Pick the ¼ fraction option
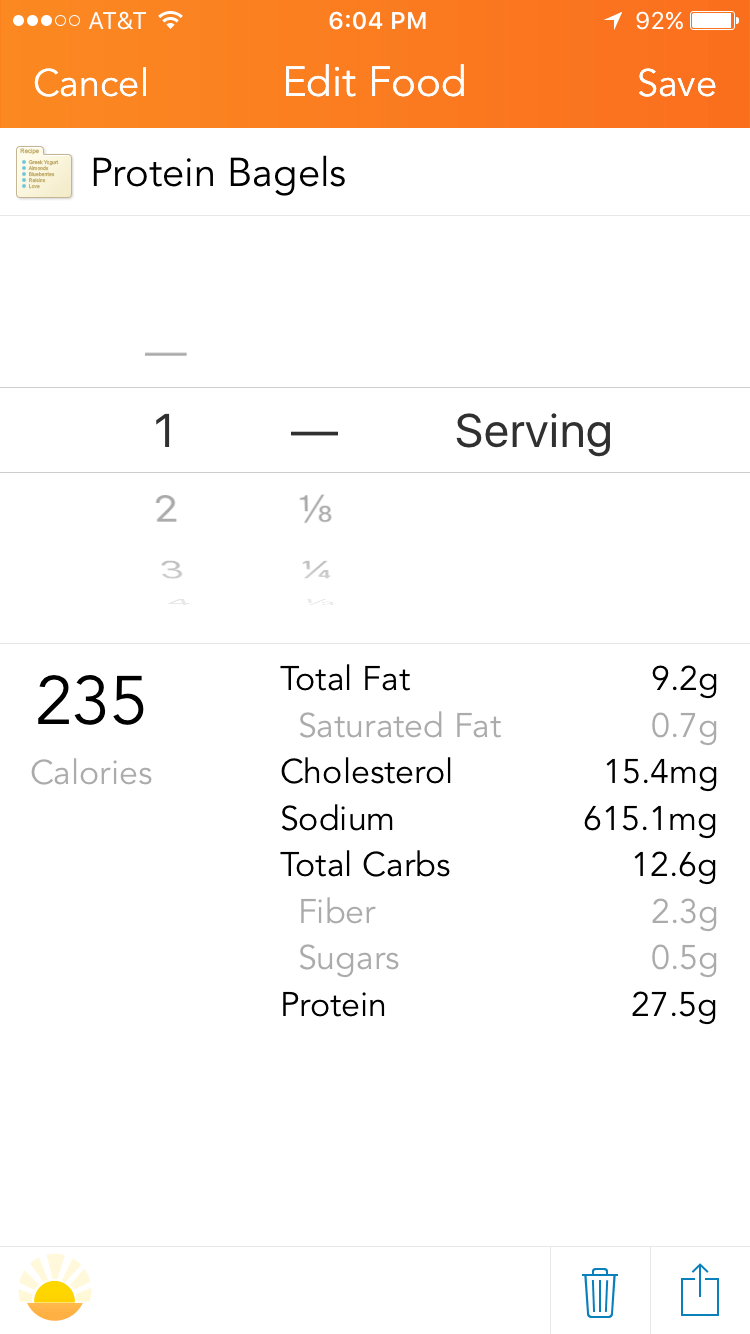The height and width of the screenshot is (1334, 750). [316, 570]
